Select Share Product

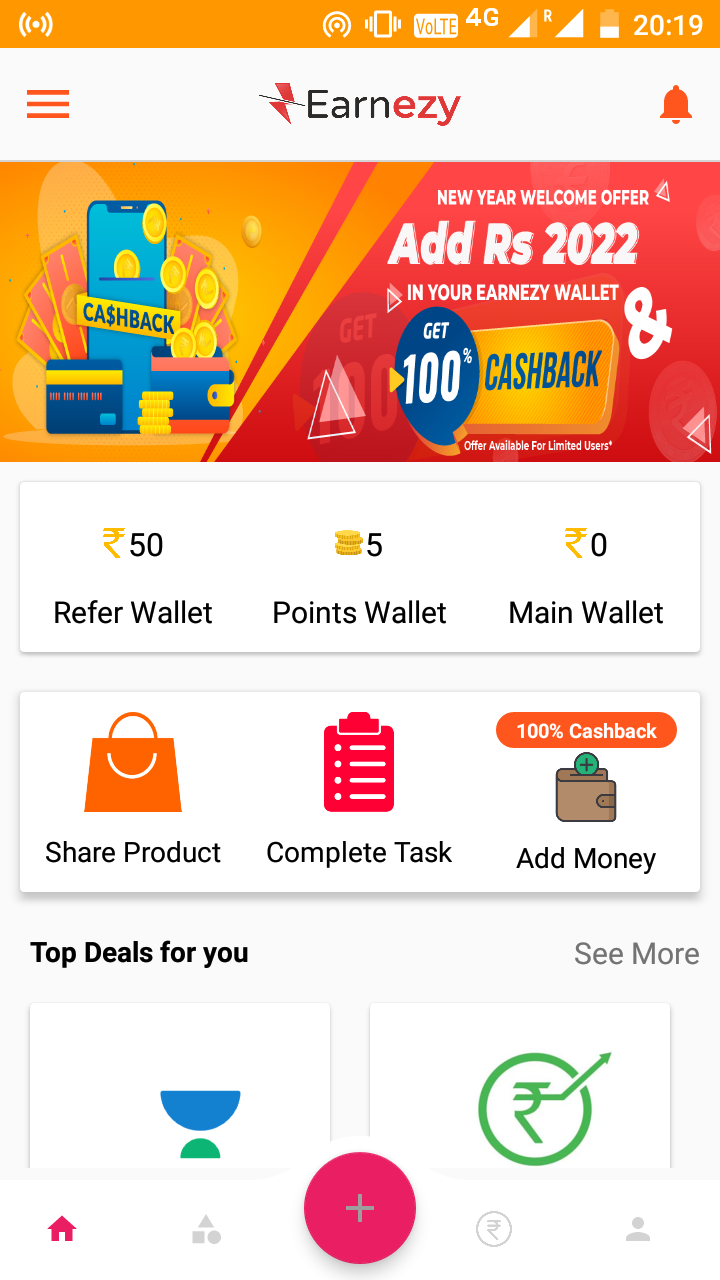(133, 790)
